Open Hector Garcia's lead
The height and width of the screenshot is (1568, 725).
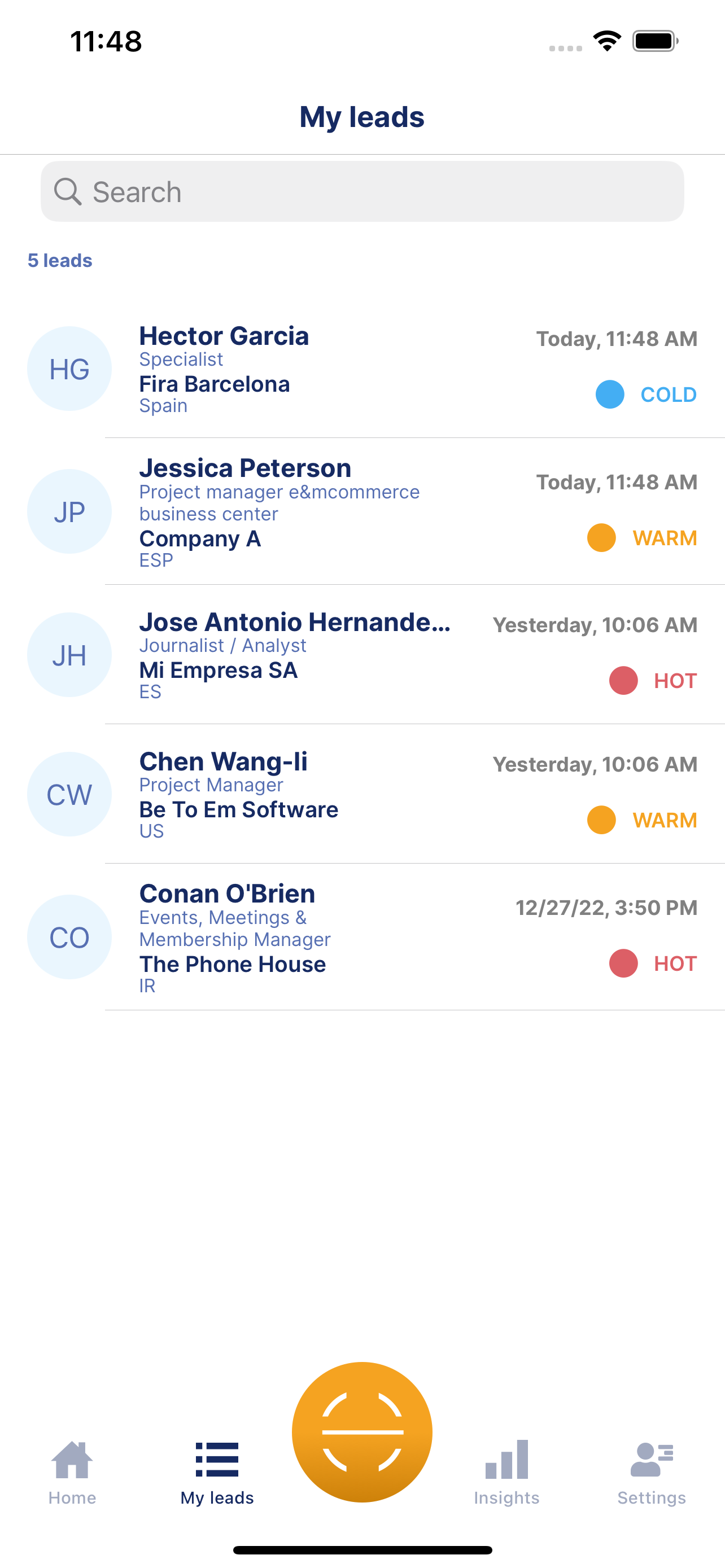(362, 370)
